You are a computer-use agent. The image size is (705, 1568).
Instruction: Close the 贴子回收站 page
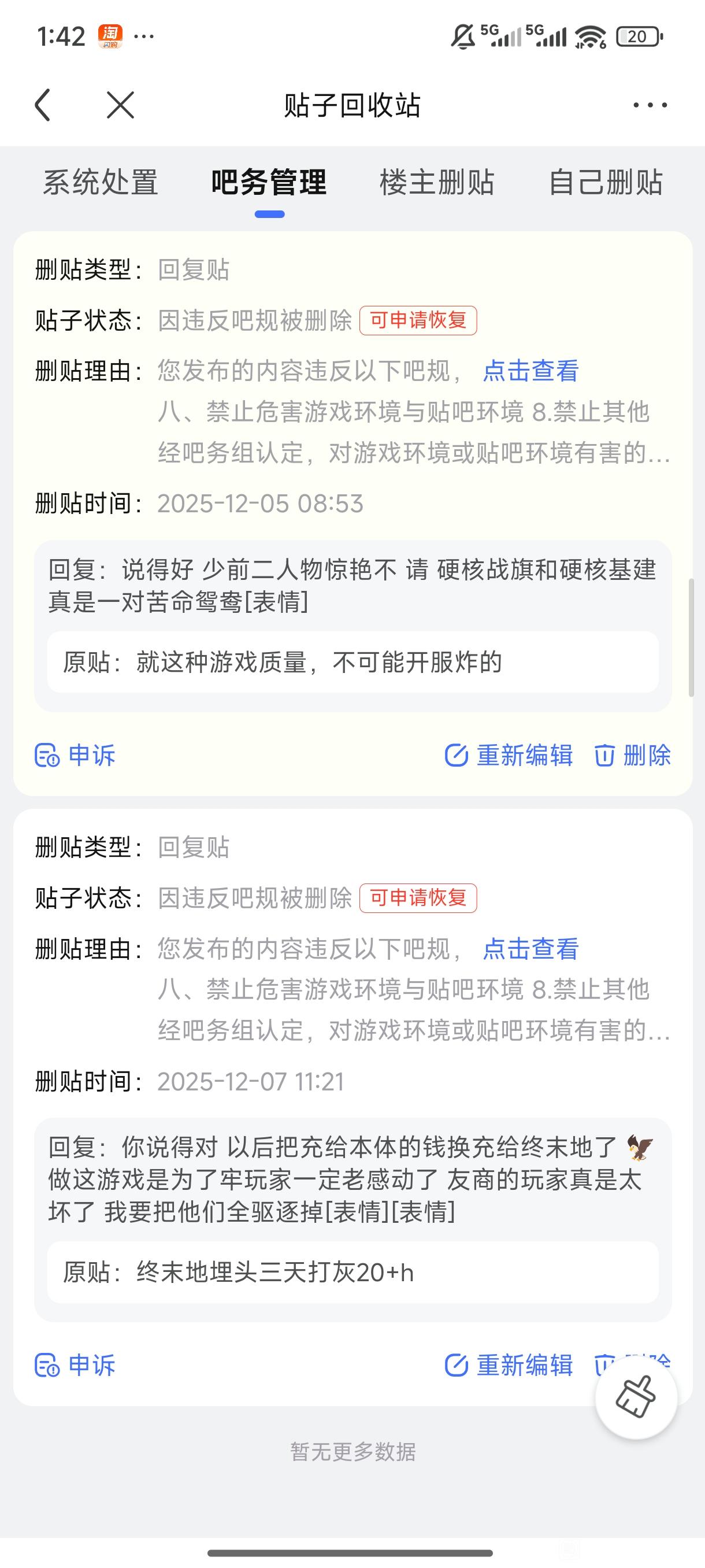click(120, 105)
